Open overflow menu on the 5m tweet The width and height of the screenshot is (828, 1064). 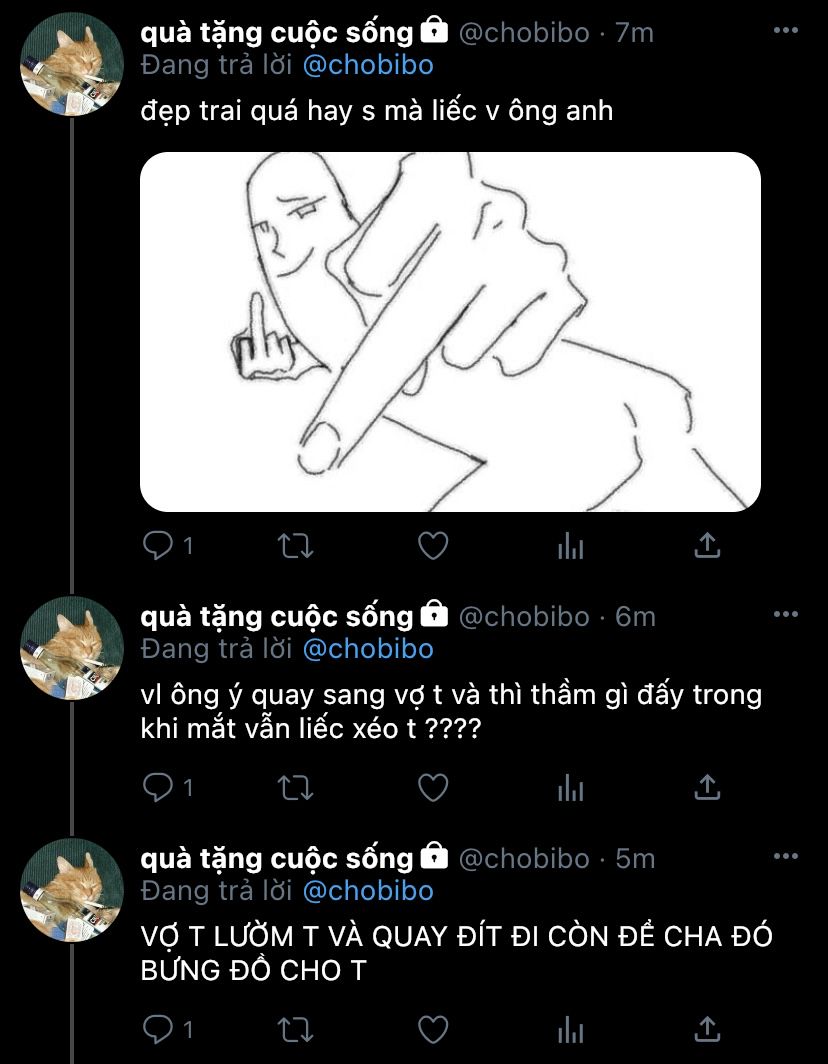point(785,856)
